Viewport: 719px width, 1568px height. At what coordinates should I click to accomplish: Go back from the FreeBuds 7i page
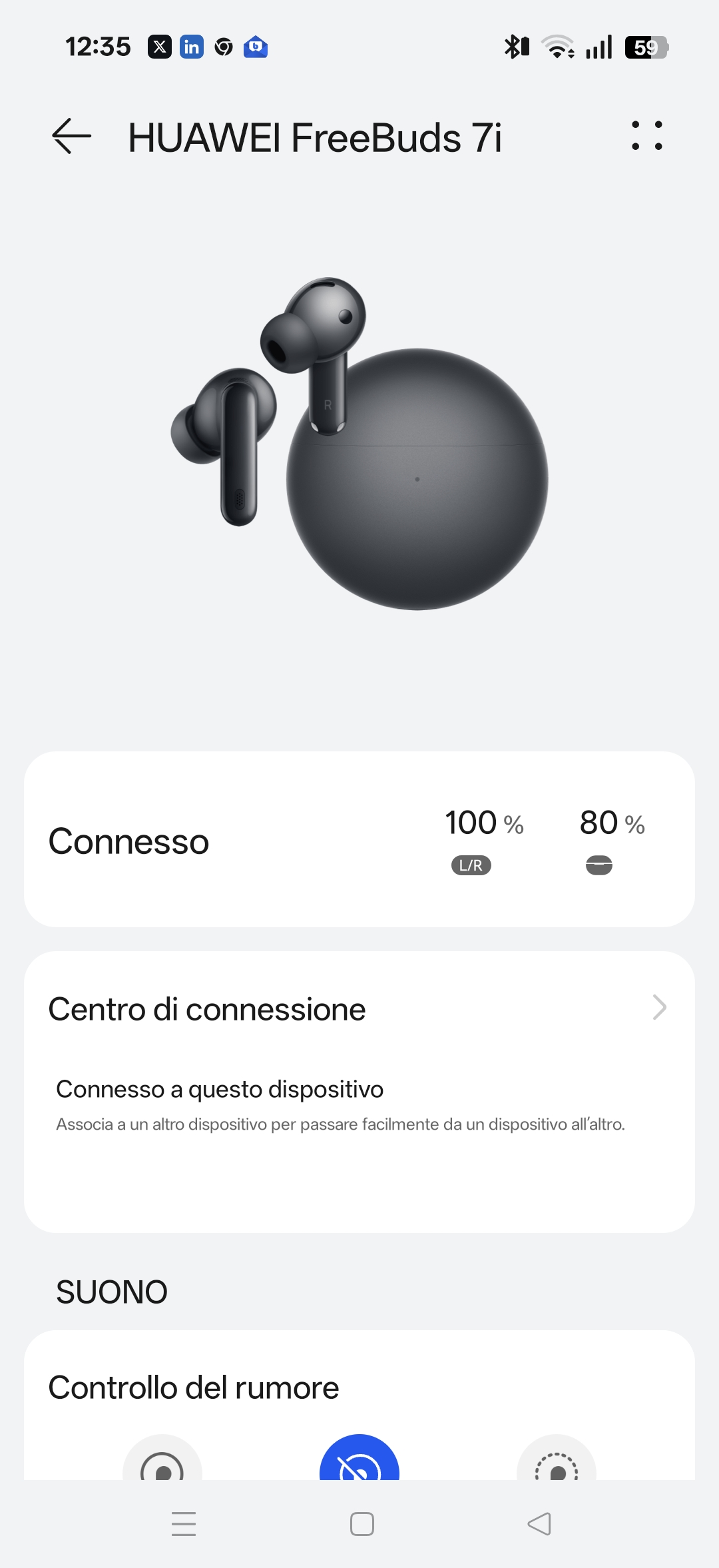click(x=71, y=137)
